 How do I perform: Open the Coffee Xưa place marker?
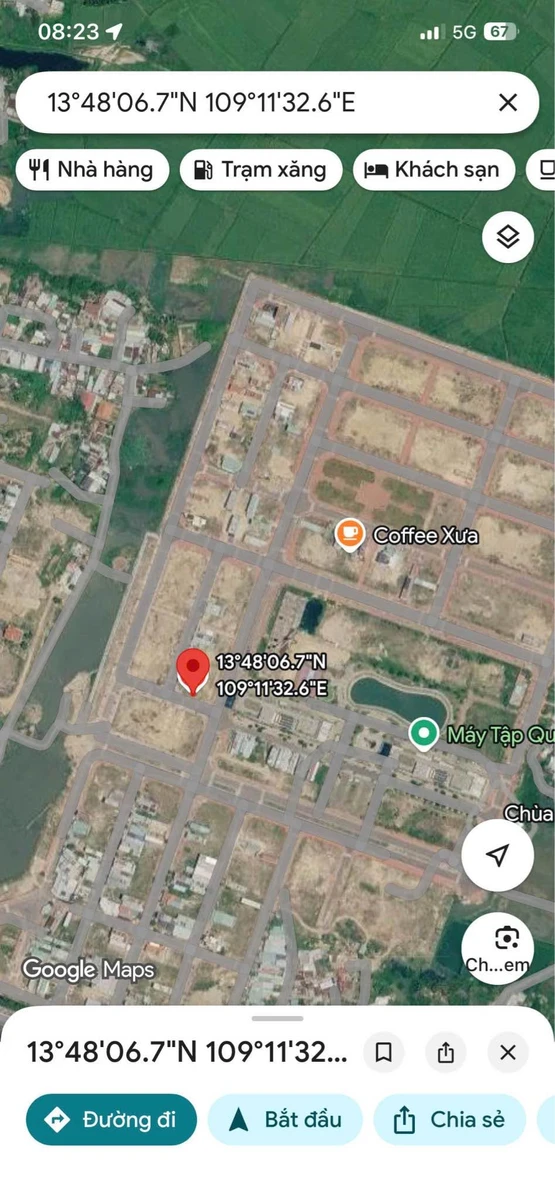[349, 535]
